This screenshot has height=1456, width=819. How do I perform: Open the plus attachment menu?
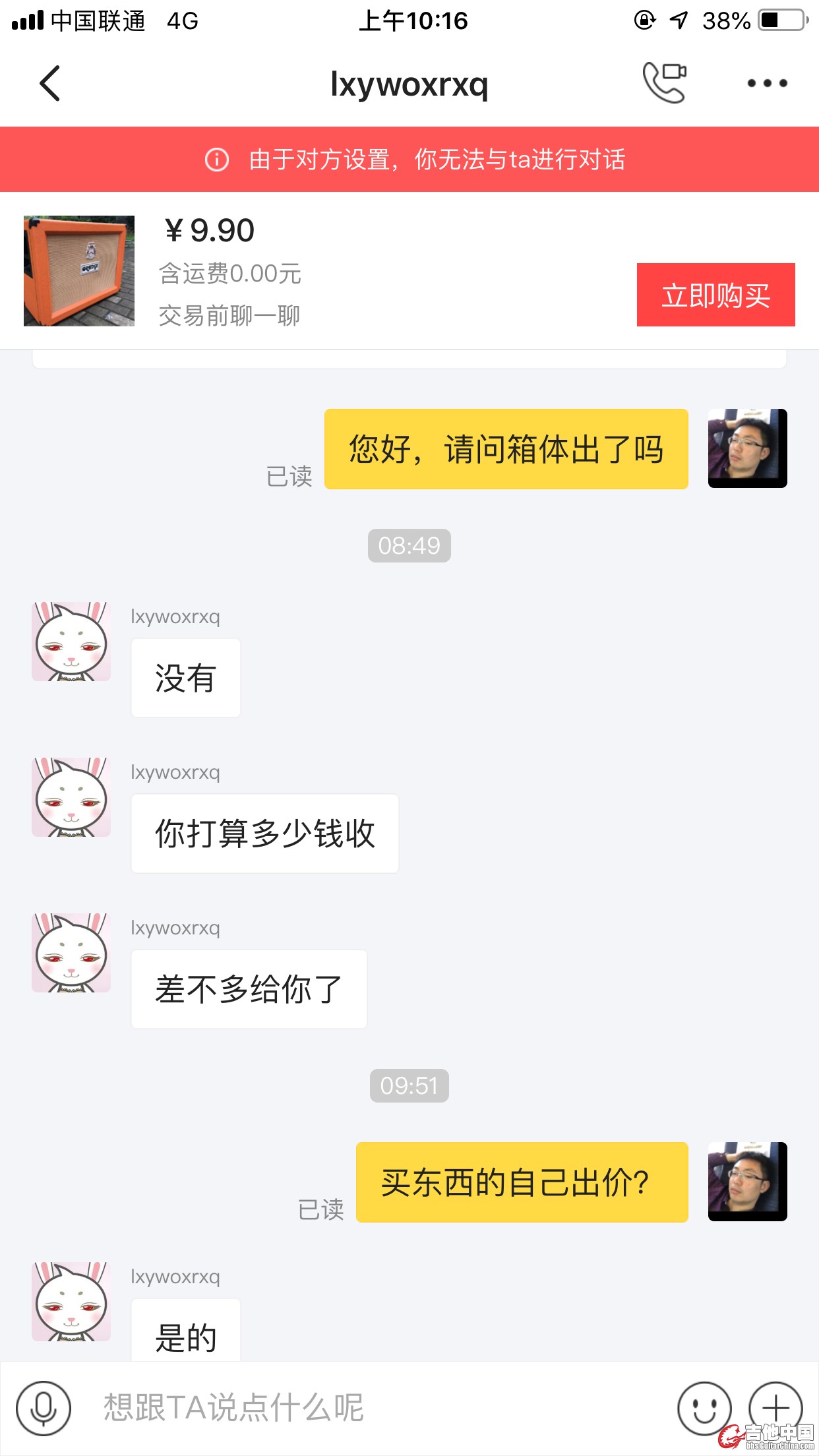pyautogui.click(x=775, y=1408)
